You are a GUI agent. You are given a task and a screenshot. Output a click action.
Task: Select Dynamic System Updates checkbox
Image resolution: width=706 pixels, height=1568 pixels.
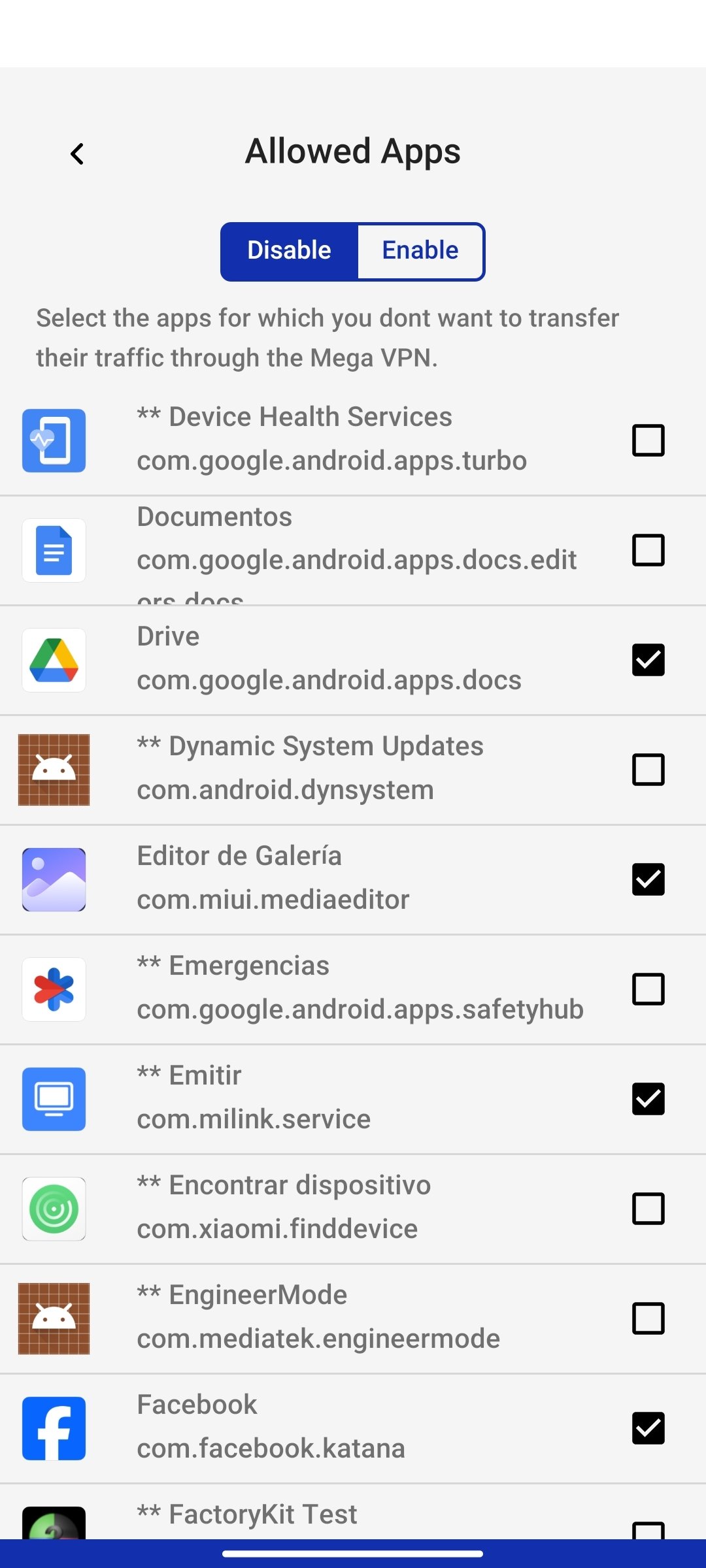click(648, 770)
